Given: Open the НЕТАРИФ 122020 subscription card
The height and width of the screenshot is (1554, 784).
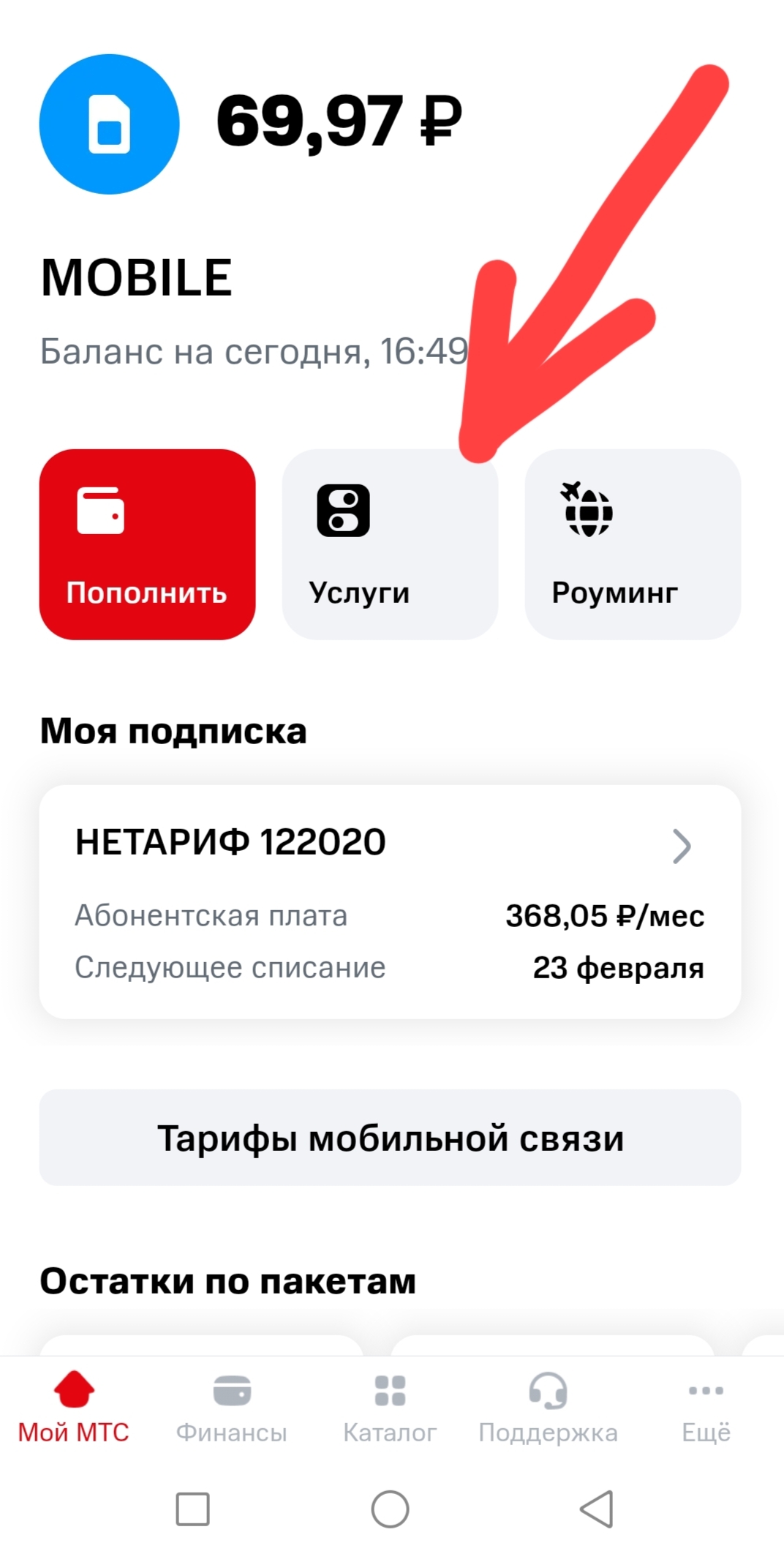Looking at the screenshot, I should pos(390,901).
